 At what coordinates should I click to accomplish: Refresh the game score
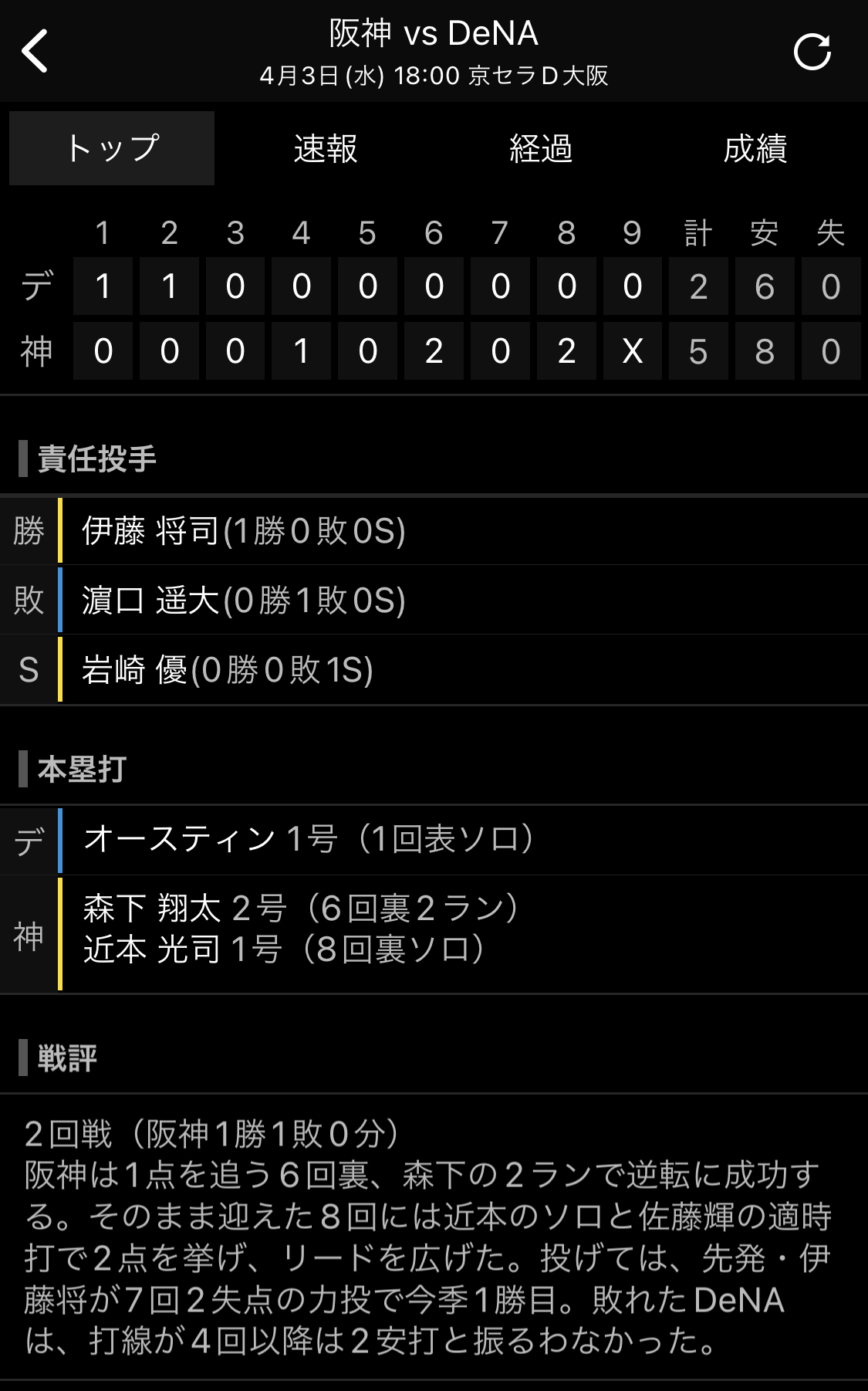tap(812, 52)
